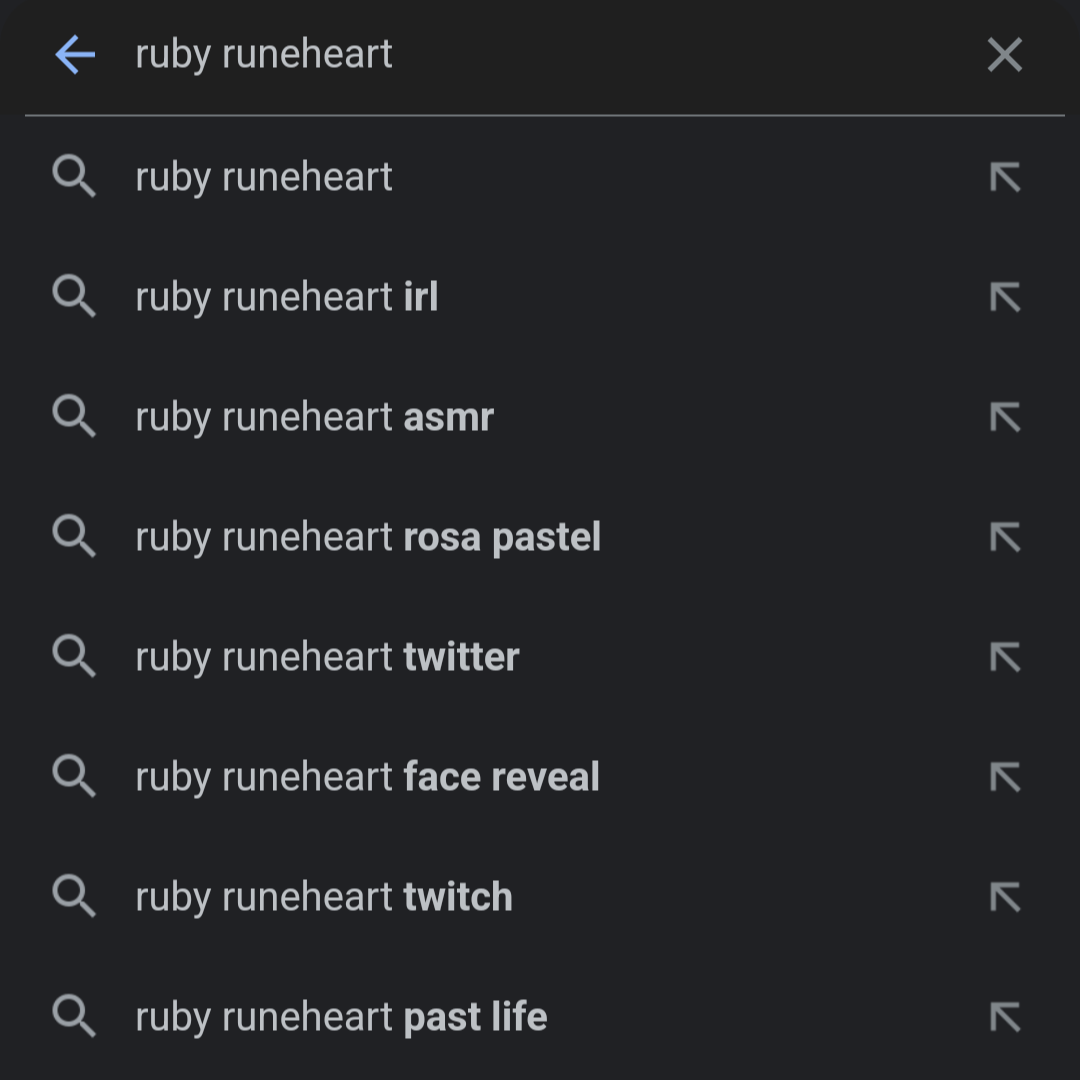Insert 'face reveal' query using its arrow

point(1004,777)
